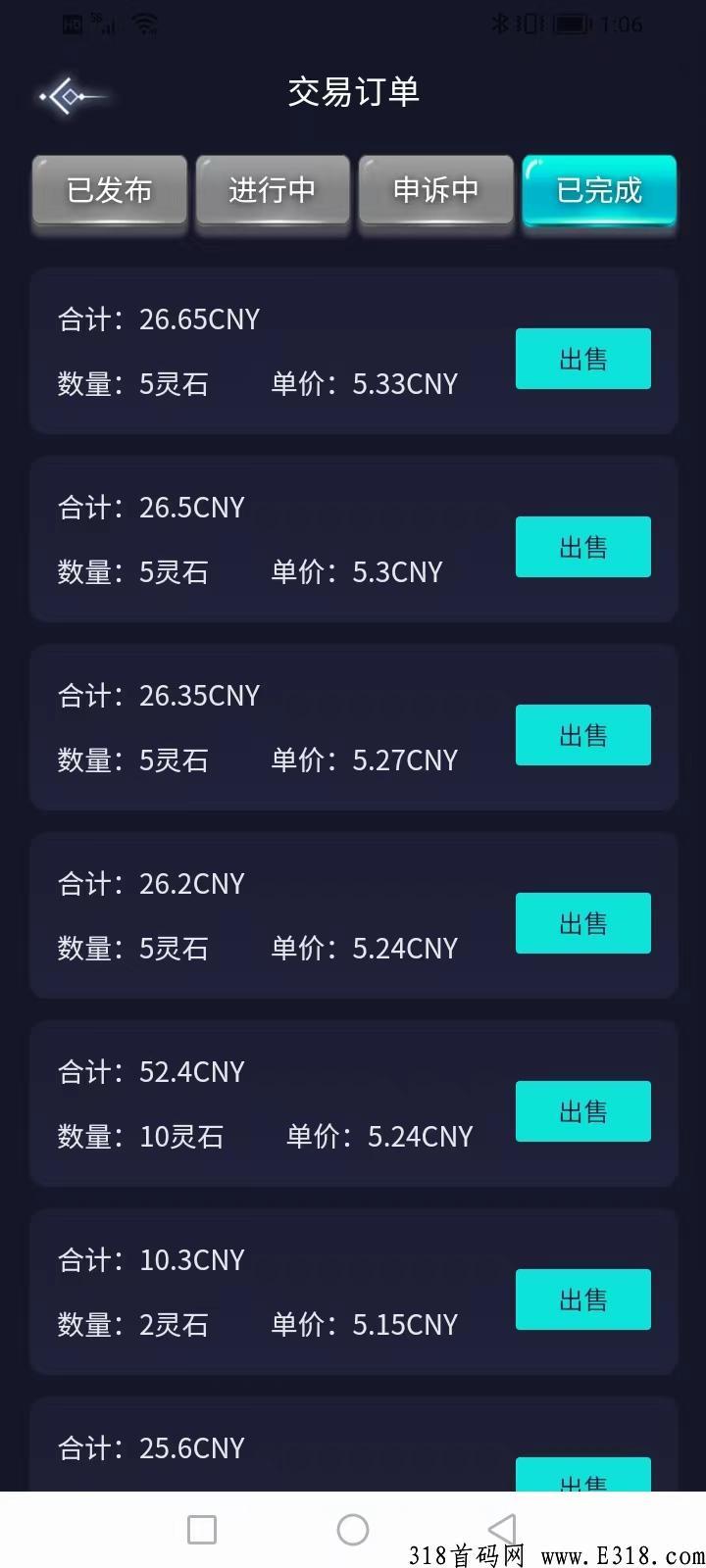Open the 申诉中 tab
The width and height of the screenshot is (706, 1568).
(435, 190)
